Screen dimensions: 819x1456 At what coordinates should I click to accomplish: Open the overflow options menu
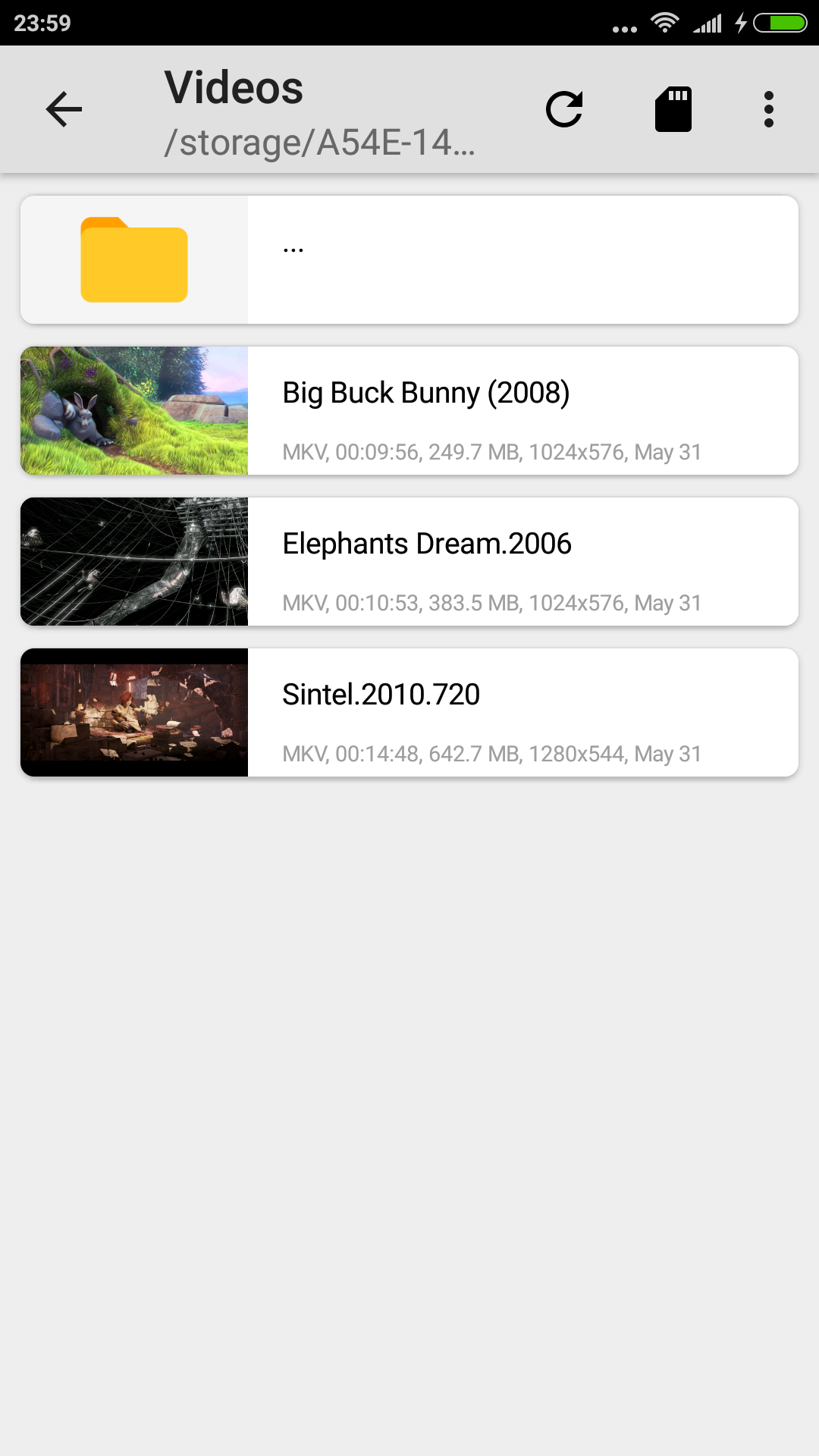769,108
